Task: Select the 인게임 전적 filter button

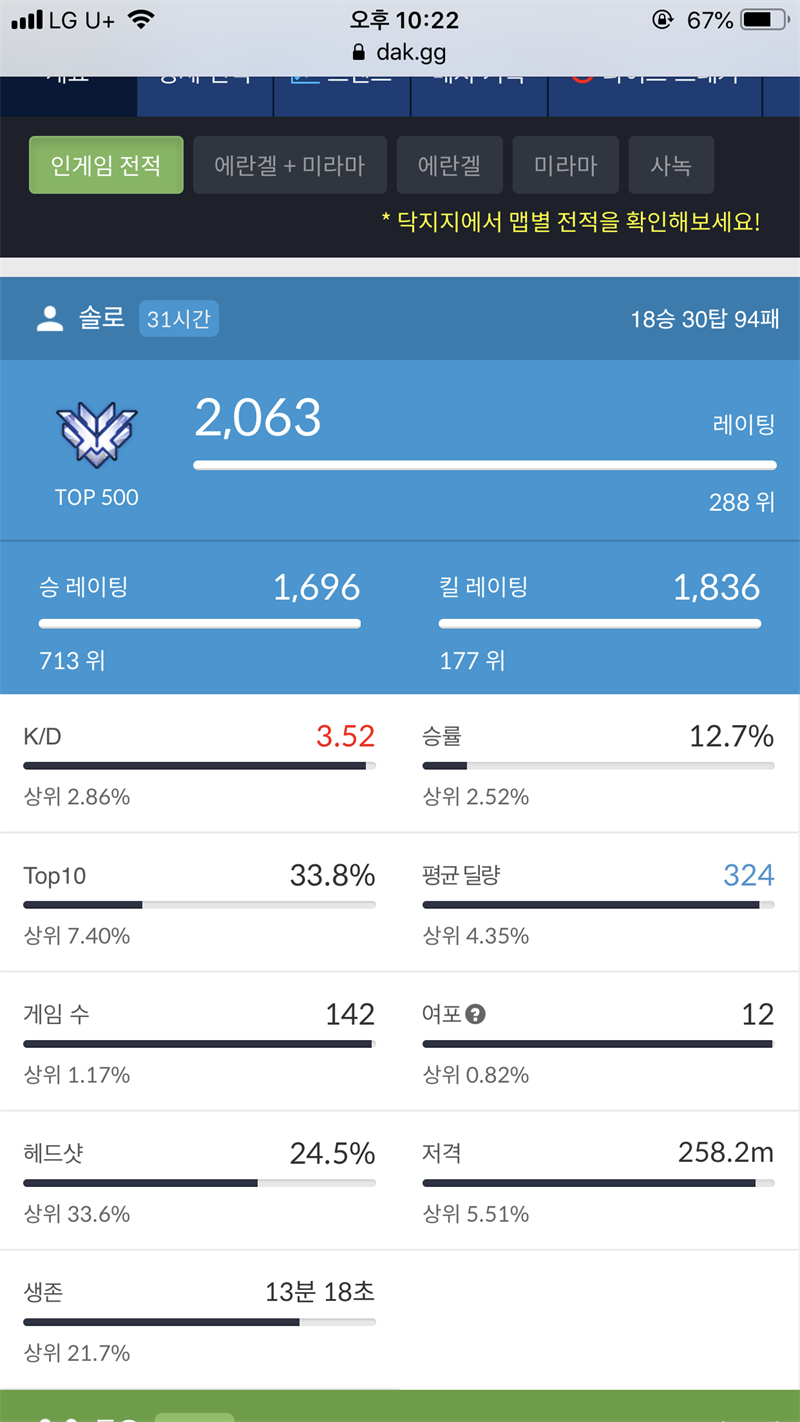Action: (106, 165)
